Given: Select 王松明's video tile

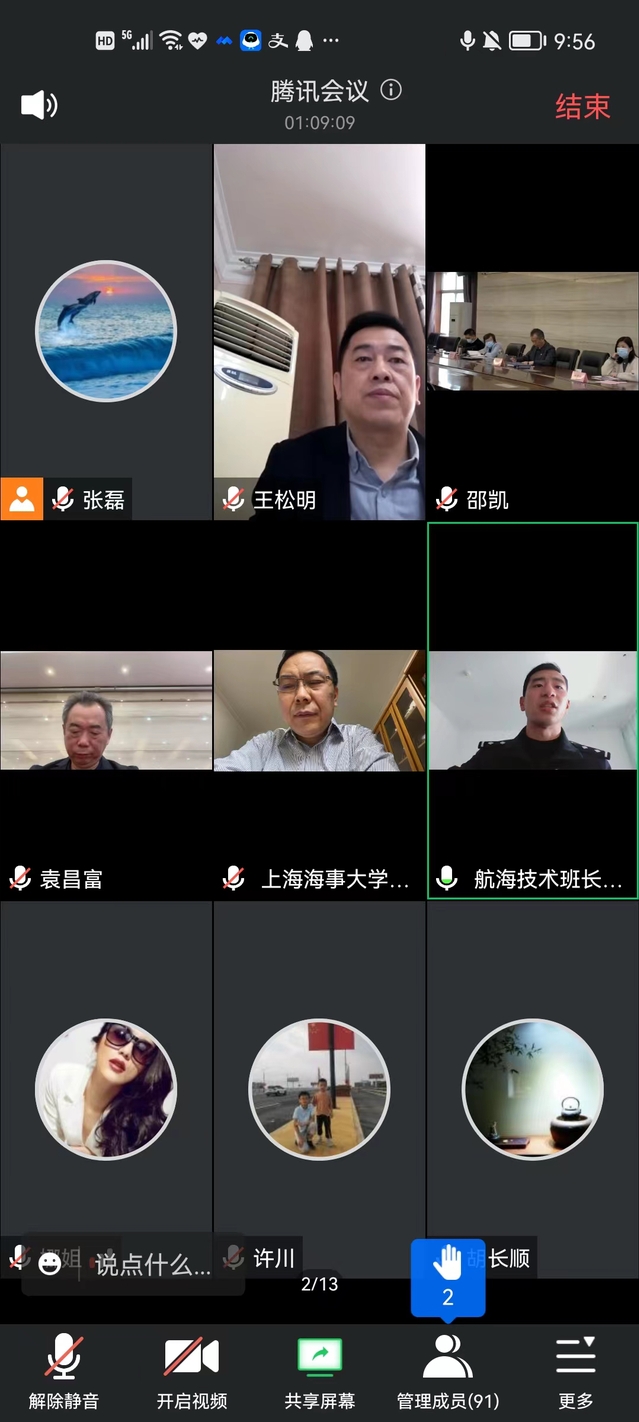Looking at the screenshot, I should [x=319, y=331].
